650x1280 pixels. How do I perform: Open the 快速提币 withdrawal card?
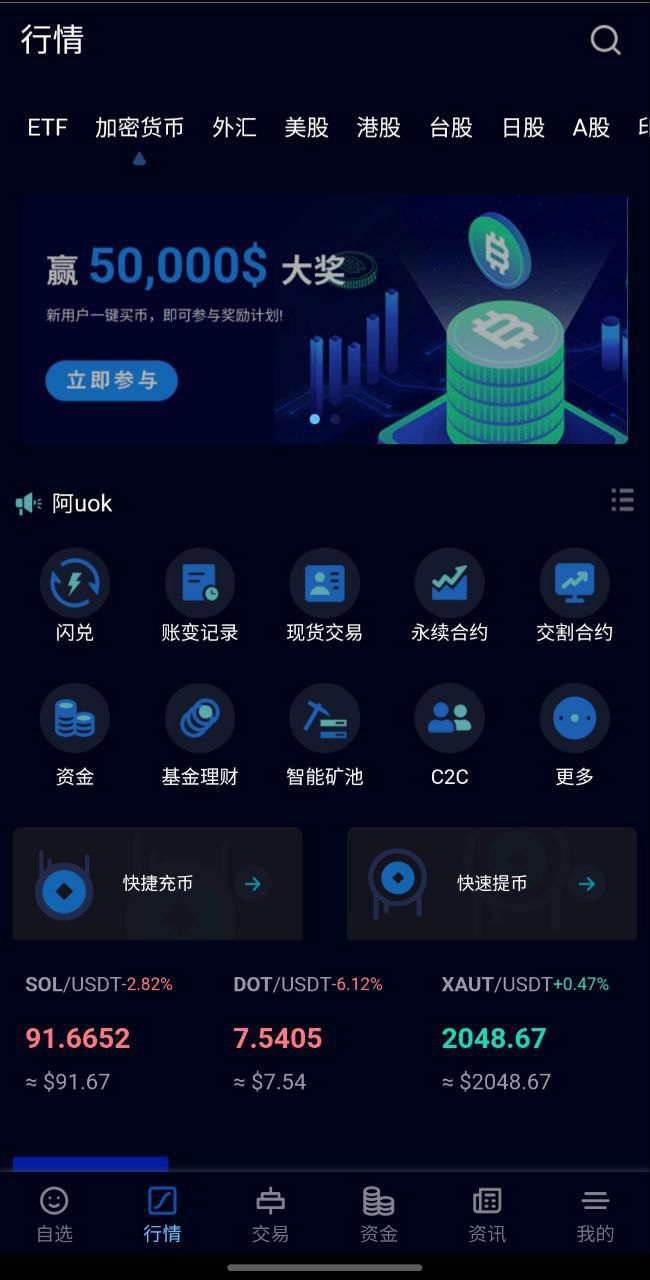[x=491, y=883]
